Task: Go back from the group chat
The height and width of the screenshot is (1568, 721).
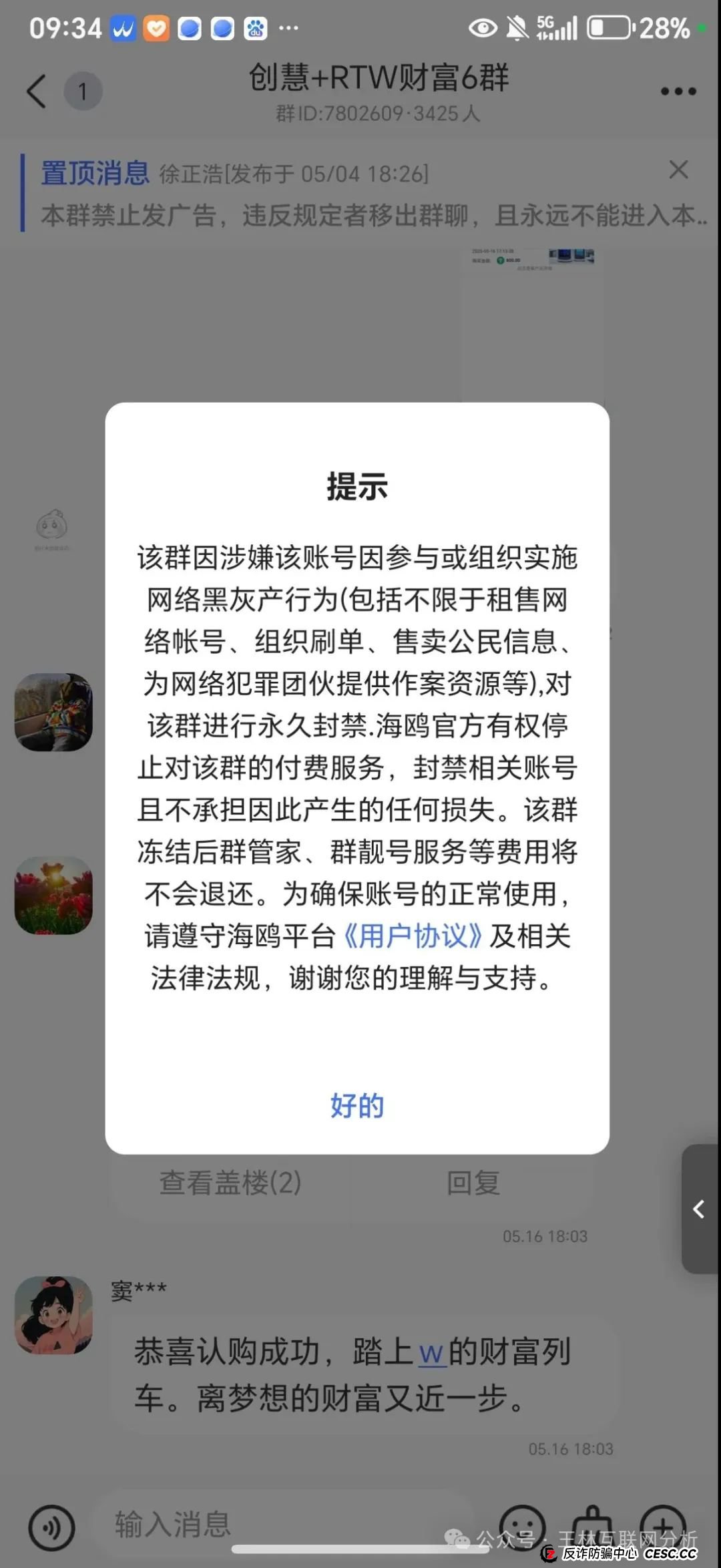Action: pos(36,91)
